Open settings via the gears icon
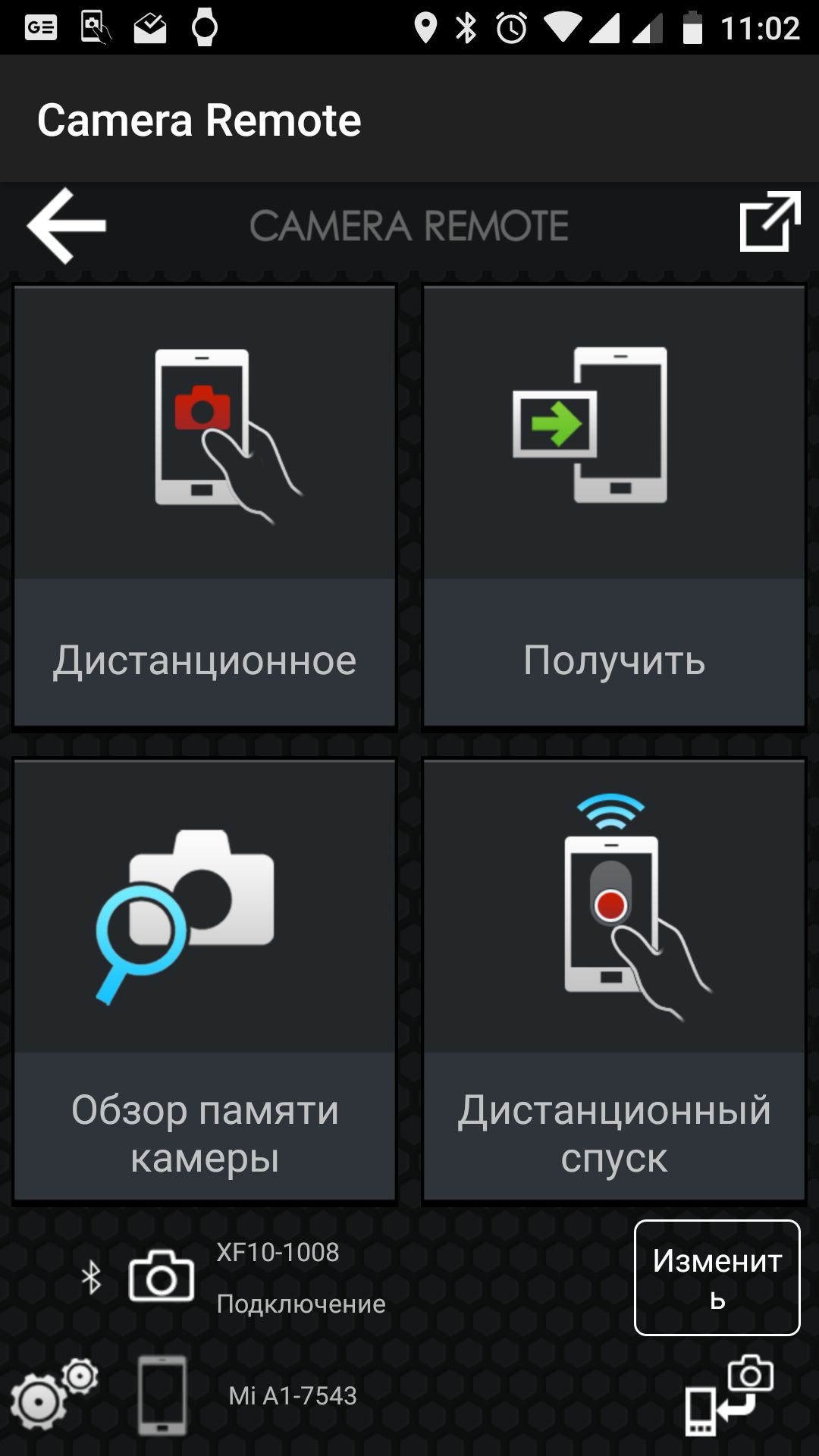819x1456 pixels. click(53, 1395)
